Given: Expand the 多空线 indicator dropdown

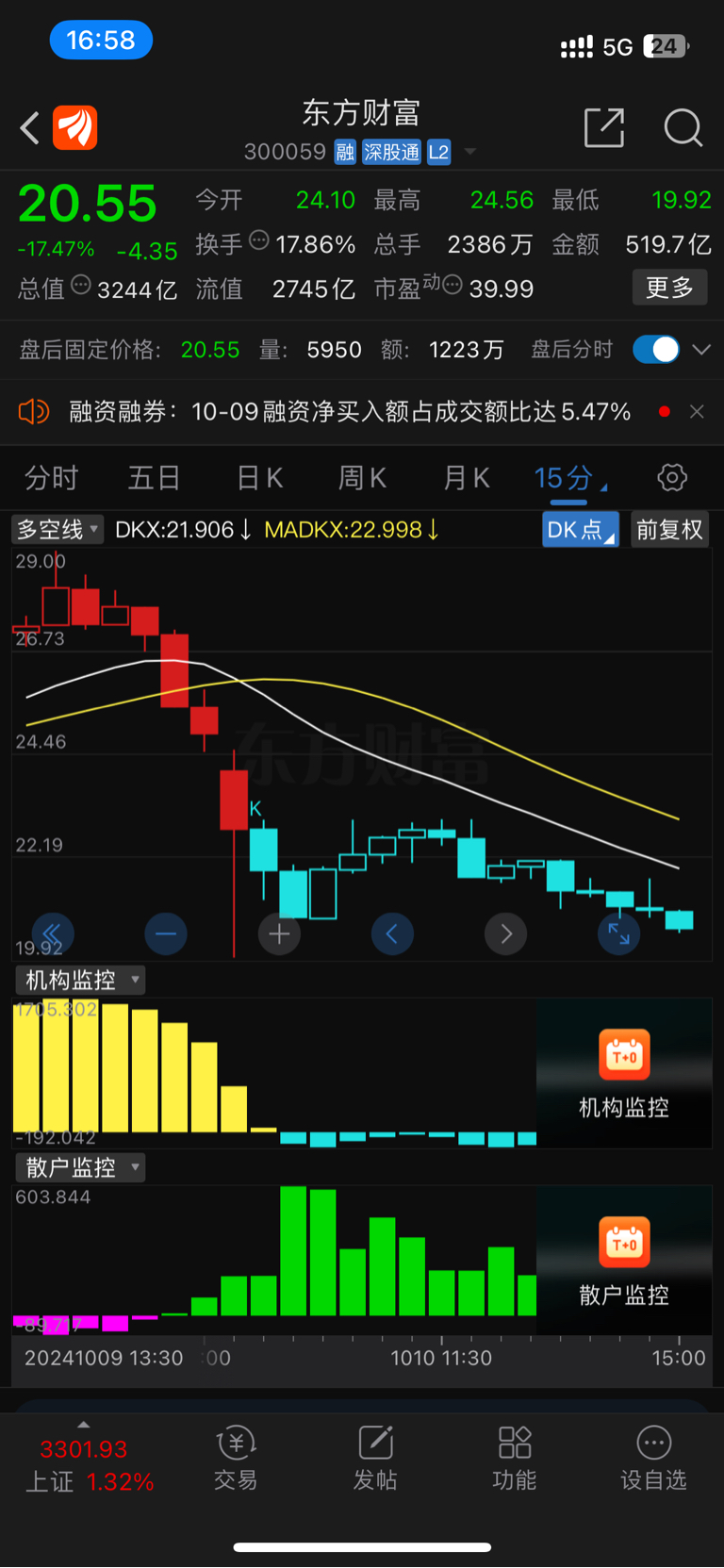Looking at the screenshot, I should [57, 529].
